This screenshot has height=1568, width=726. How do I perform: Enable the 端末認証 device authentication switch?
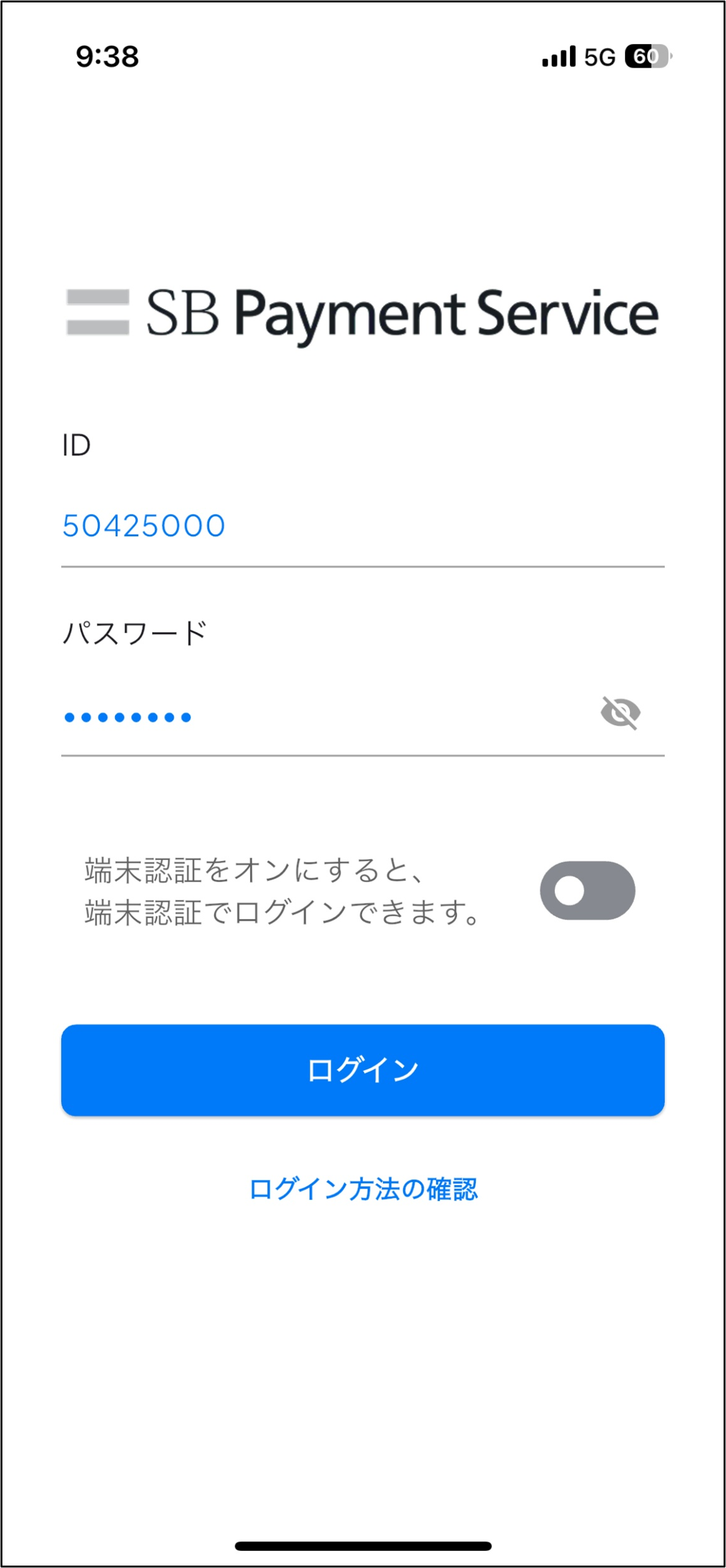587,890
